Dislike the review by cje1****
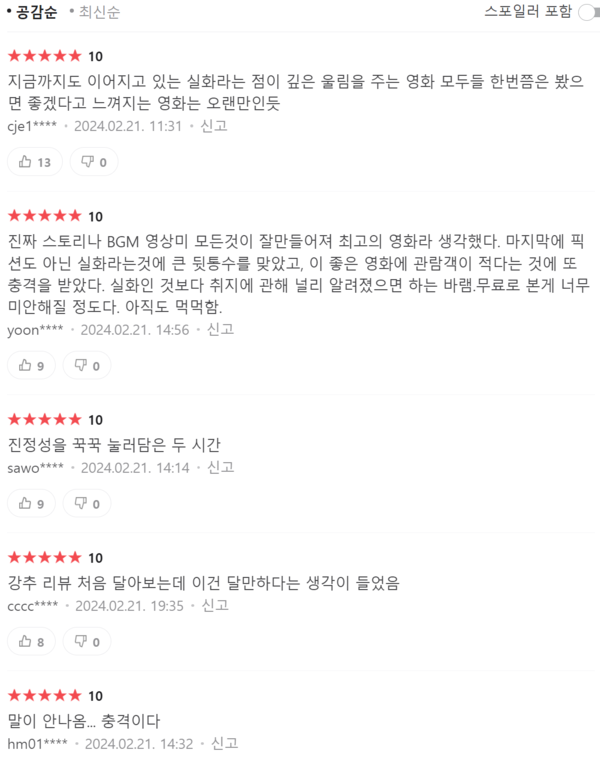Viewport: 600px width, 762px height. (94, 162)
